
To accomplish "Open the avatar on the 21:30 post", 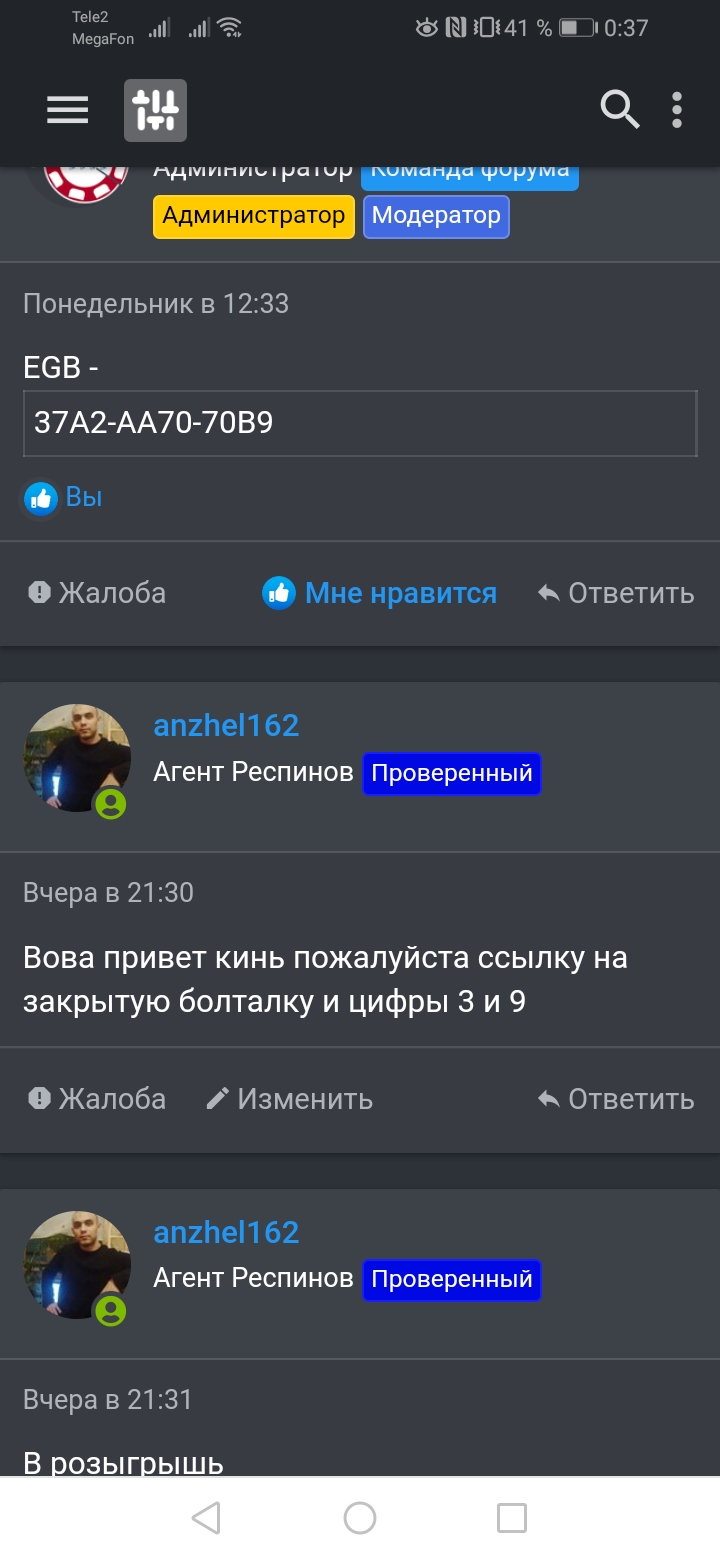I will click(x=77, y=757).
